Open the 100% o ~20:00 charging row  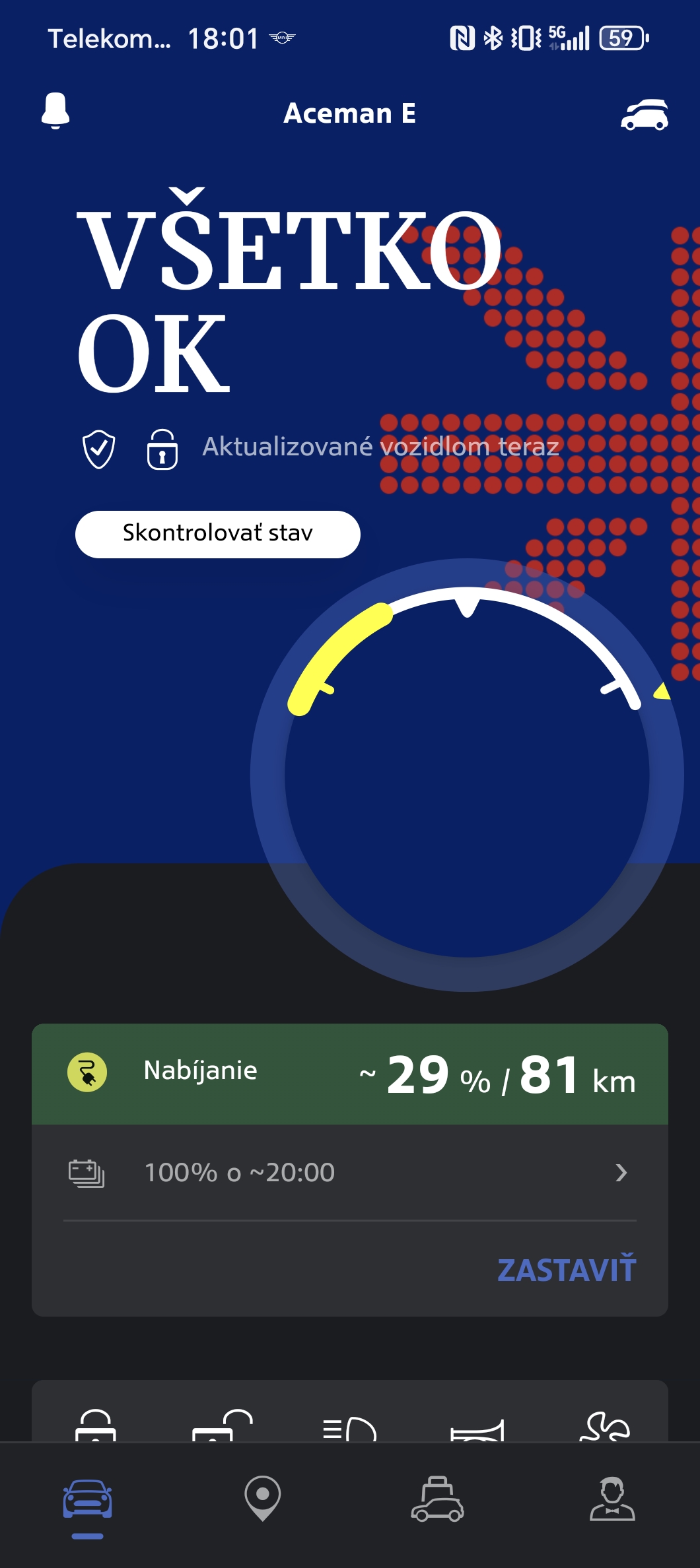click(x=350, y=1173)
